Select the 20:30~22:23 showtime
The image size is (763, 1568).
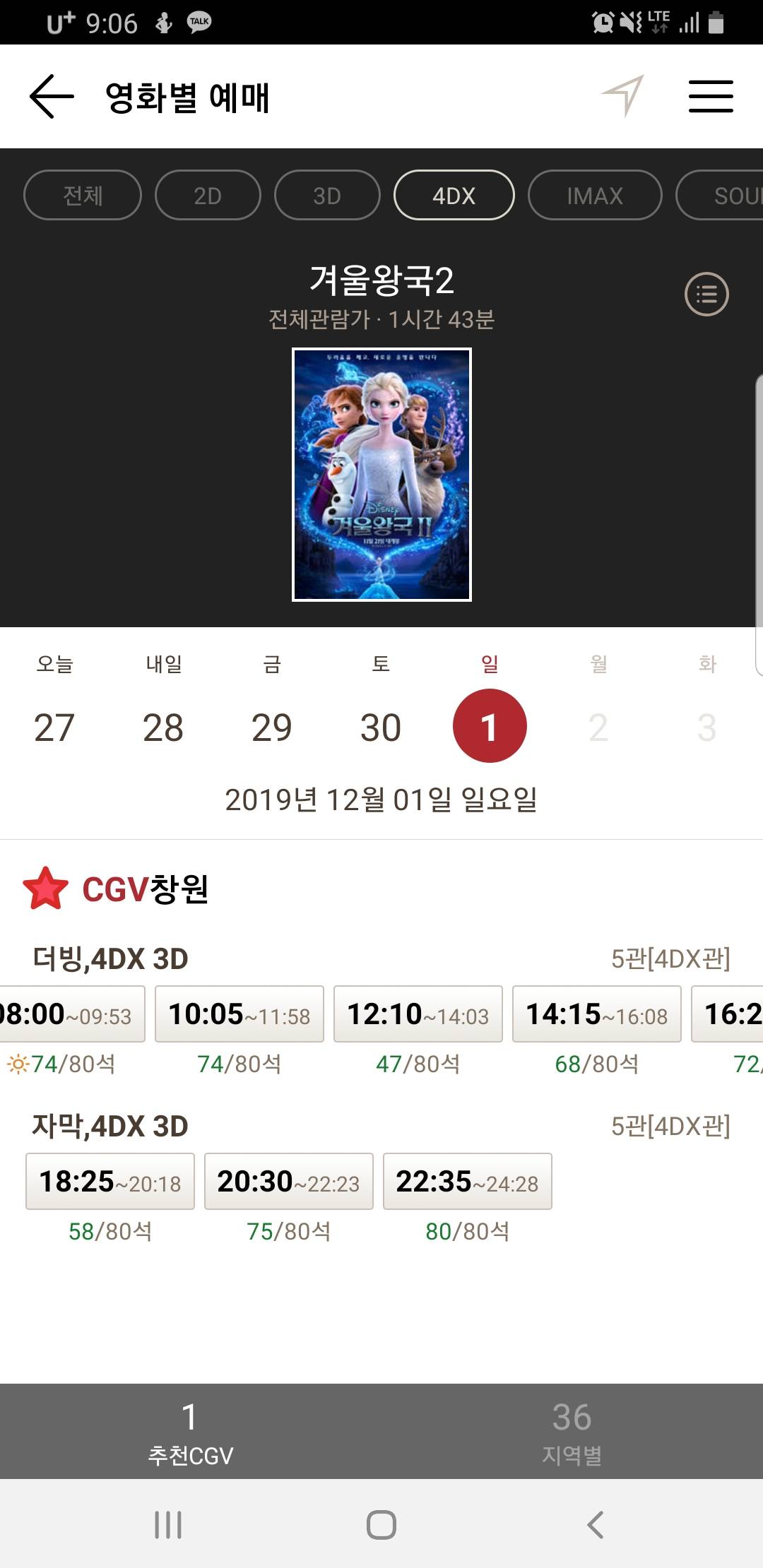[x=289, y=1182]
